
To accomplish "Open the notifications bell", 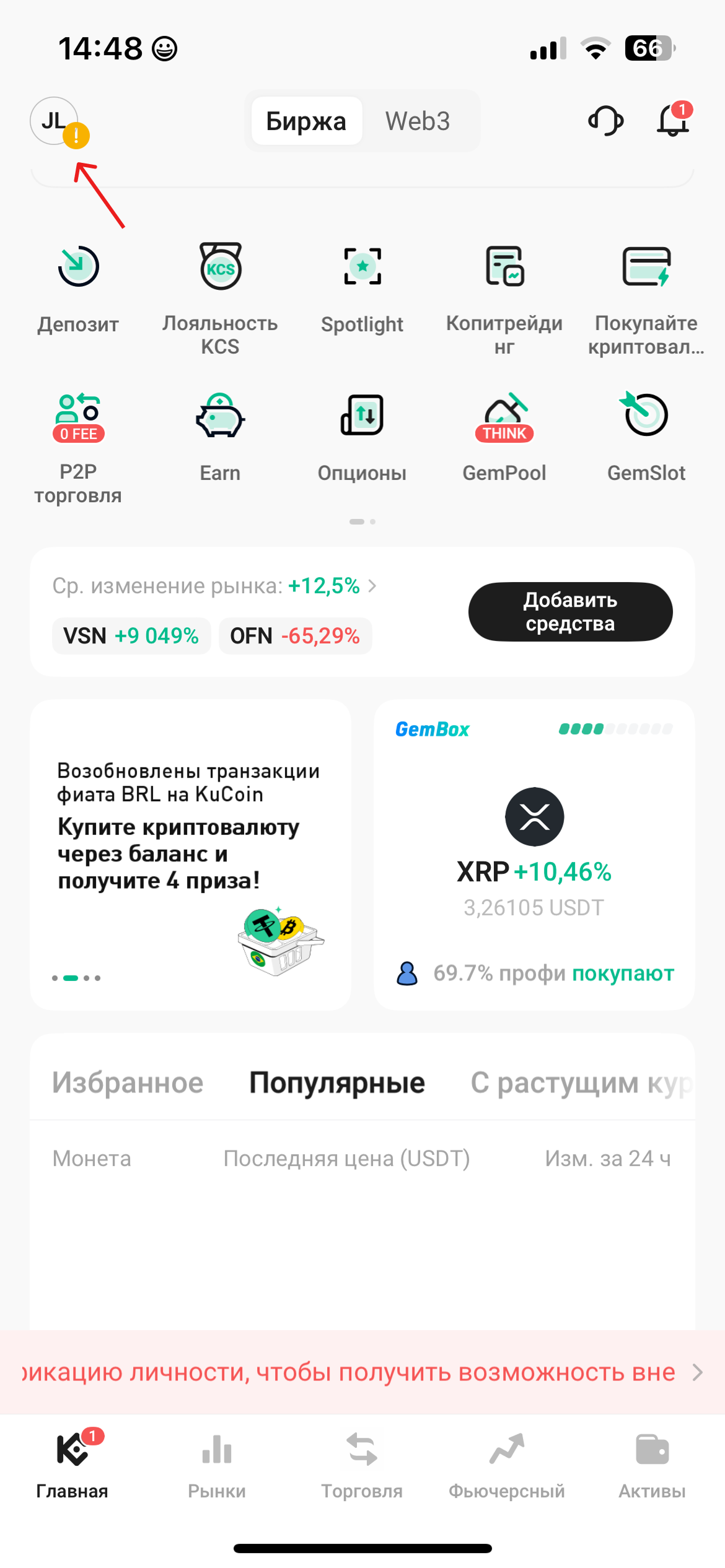I will (x=672, y=120).
